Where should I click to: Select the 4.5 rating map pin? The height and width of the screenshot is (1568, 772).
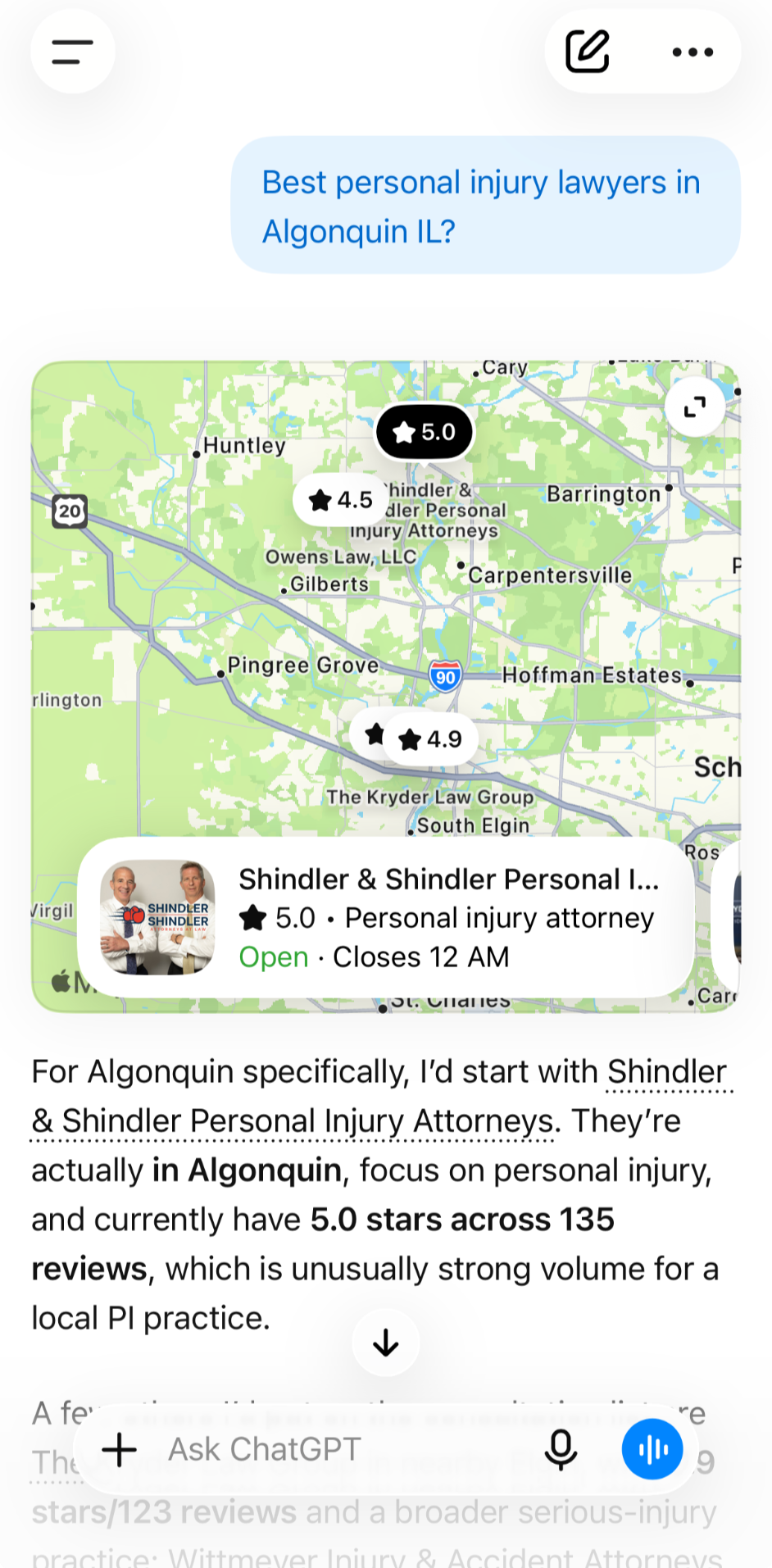click(x=340, y=499)
